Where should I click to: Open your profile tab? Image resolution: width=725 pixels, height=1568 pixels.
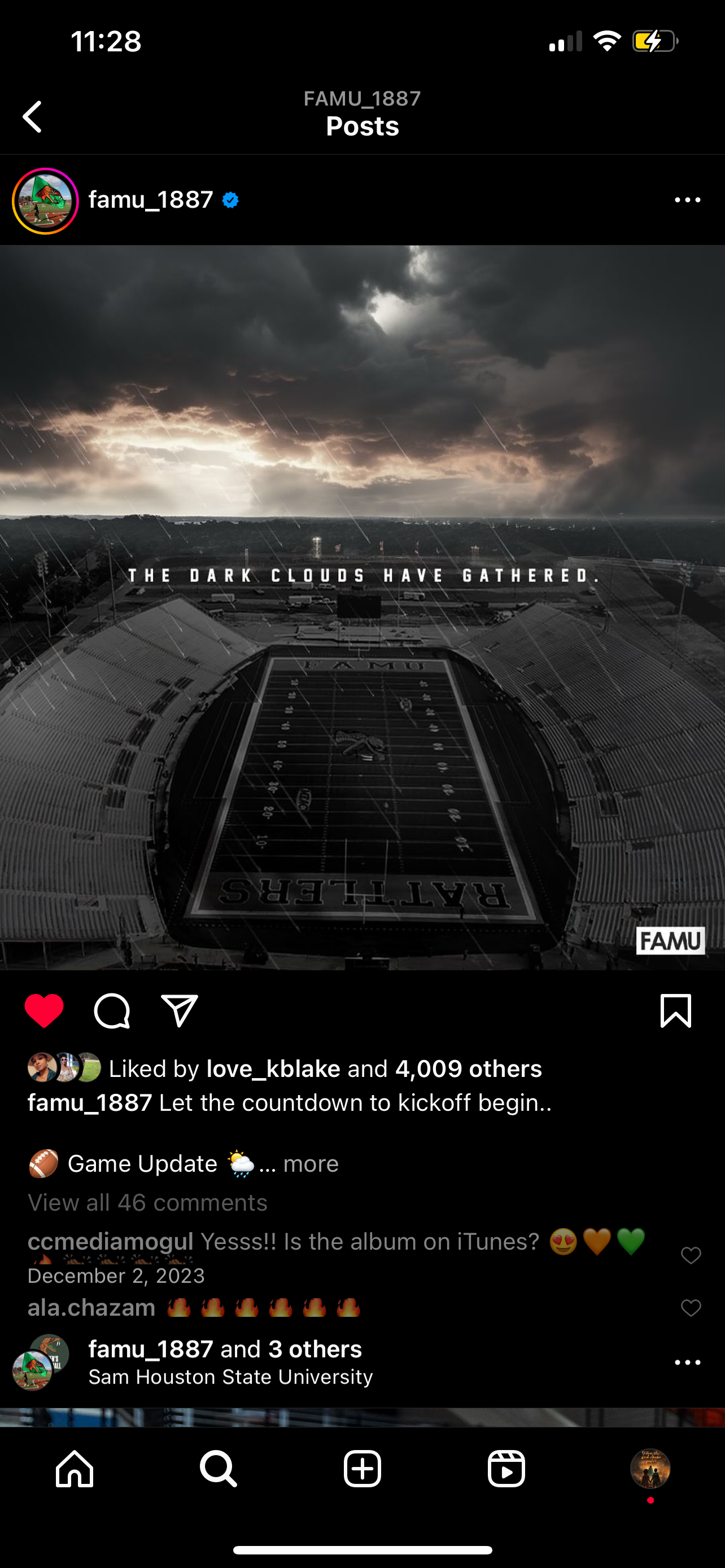pos(649,1468)
